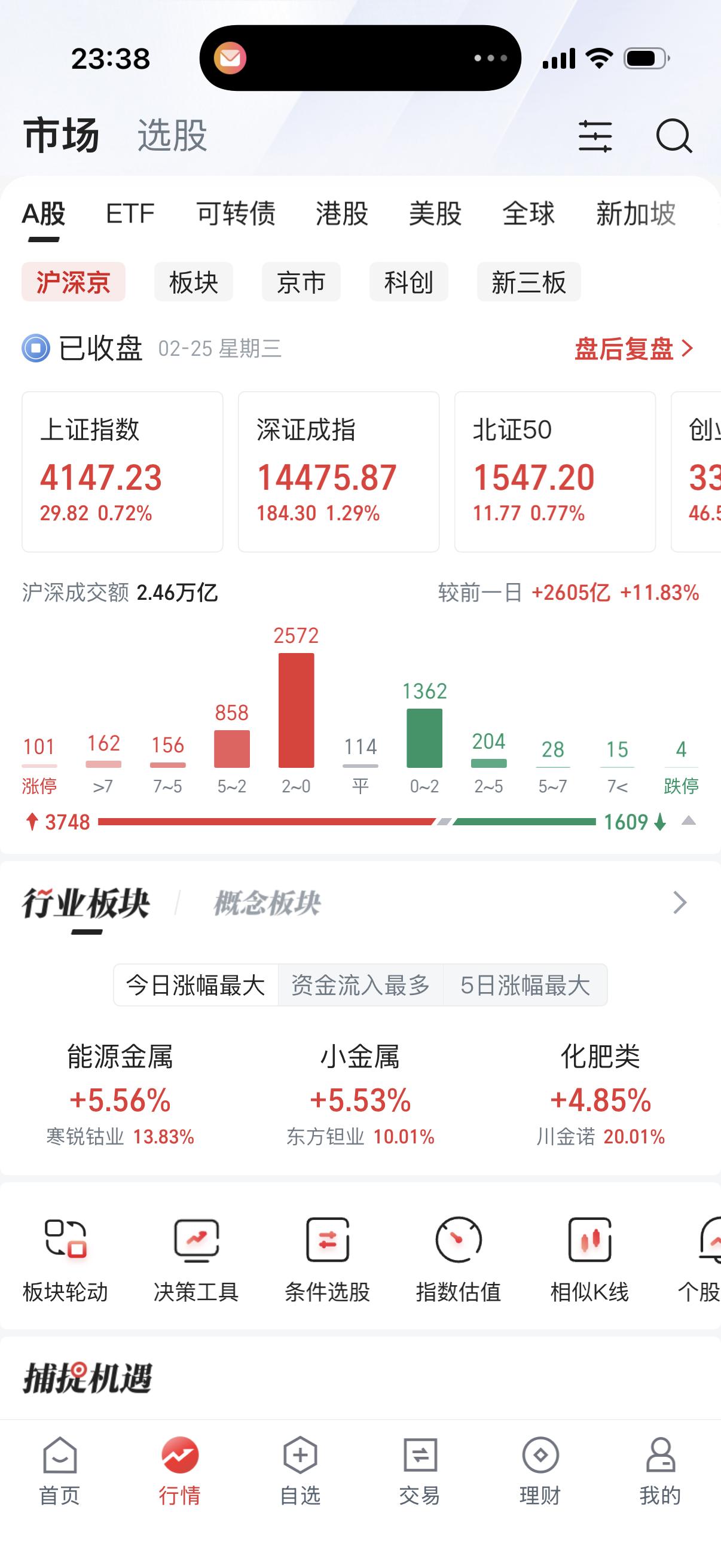
Task: Open the filter settings icon
Action: pos(597,136)
